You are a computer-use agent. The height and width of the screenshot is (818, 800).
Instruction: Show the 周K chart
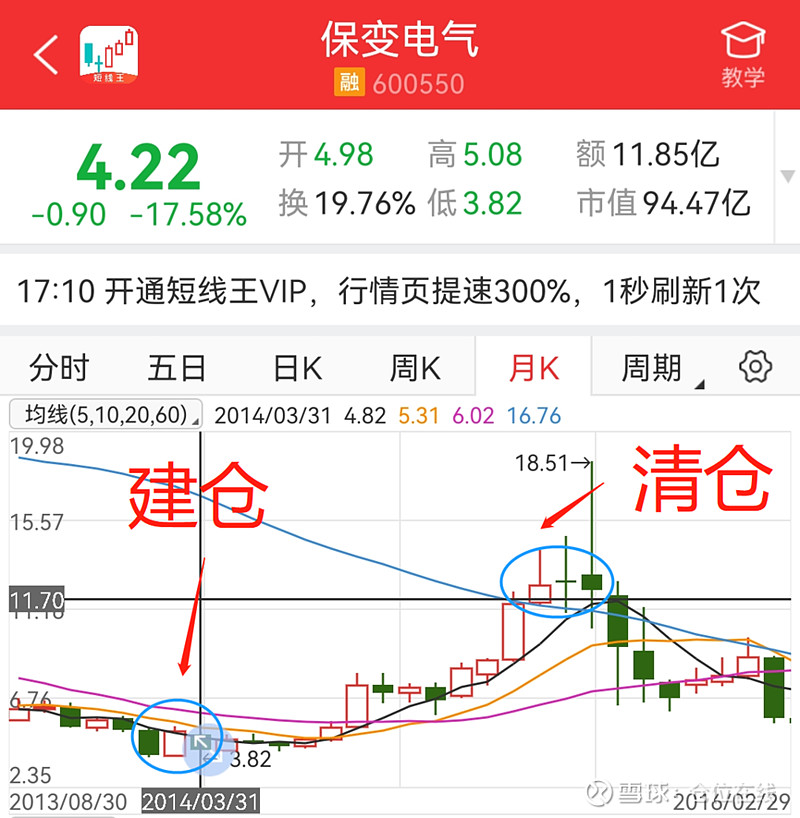tap(415, 368)
